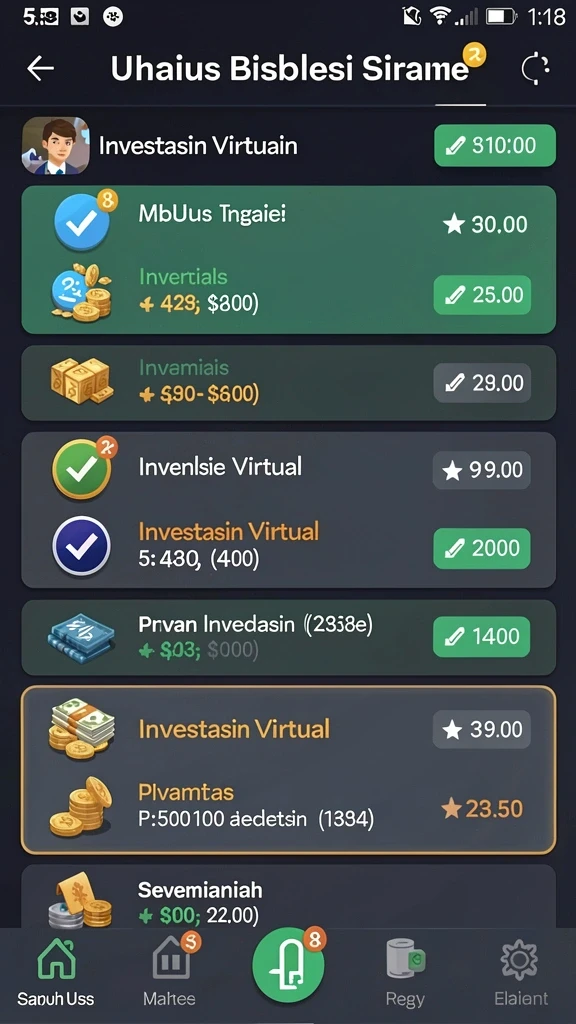Tap the 25.00 button beside Invertials

click(482, 295)
